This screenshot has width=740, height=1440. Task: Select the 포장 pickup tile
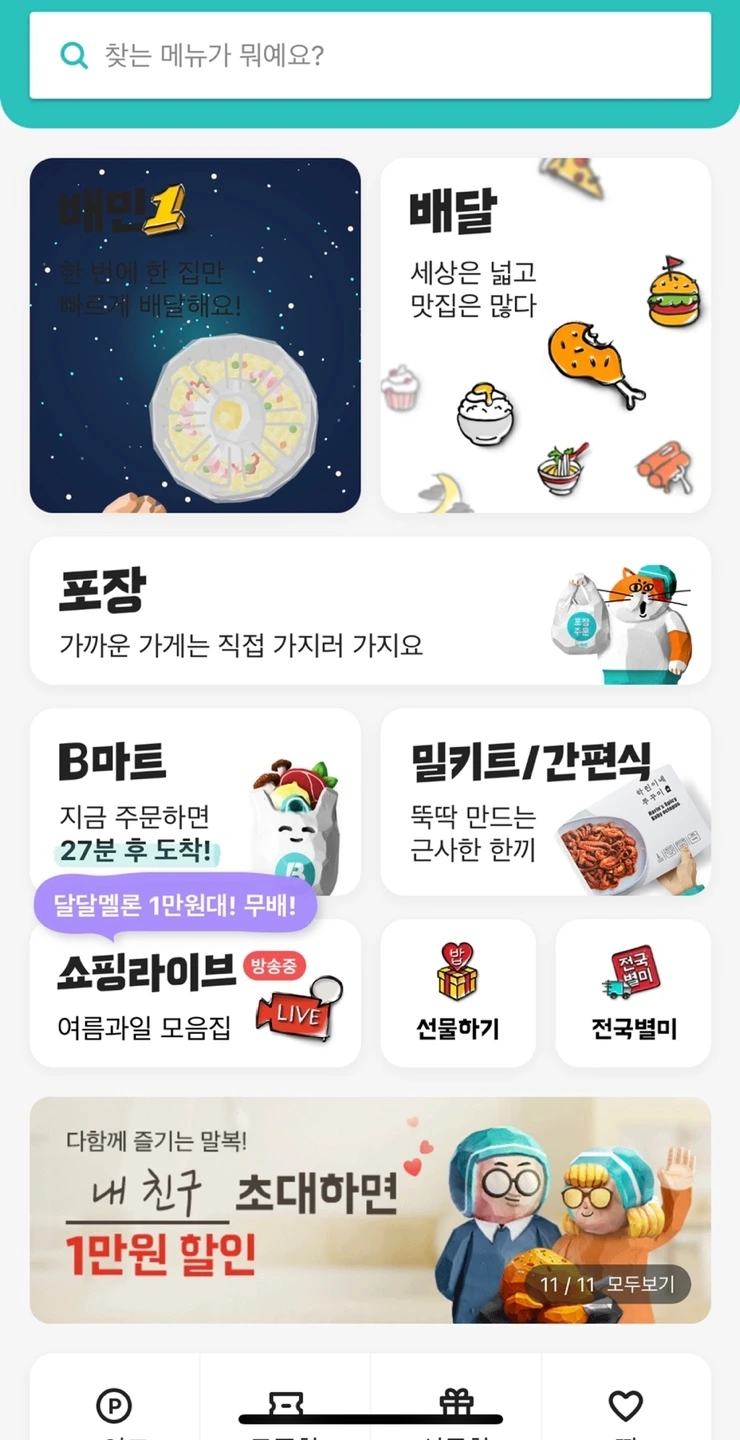point(370,612)
